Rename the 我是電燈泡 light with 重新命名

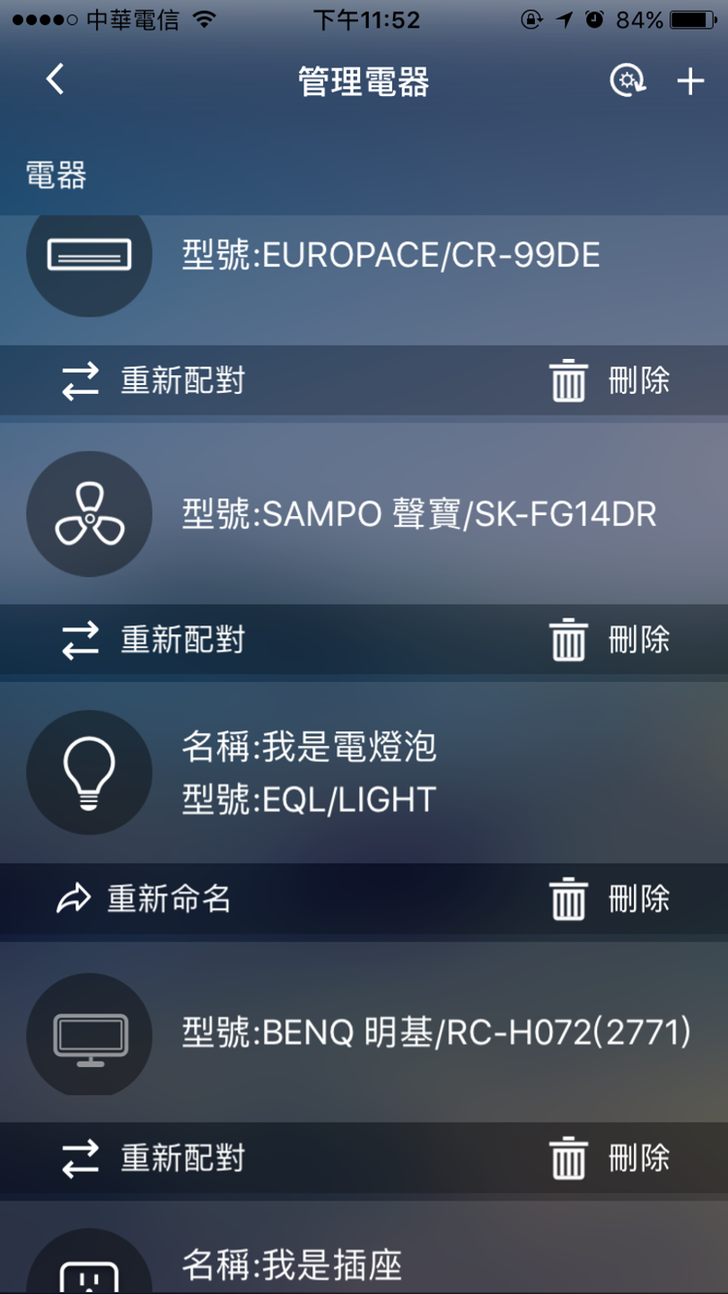tap(144, 899)
